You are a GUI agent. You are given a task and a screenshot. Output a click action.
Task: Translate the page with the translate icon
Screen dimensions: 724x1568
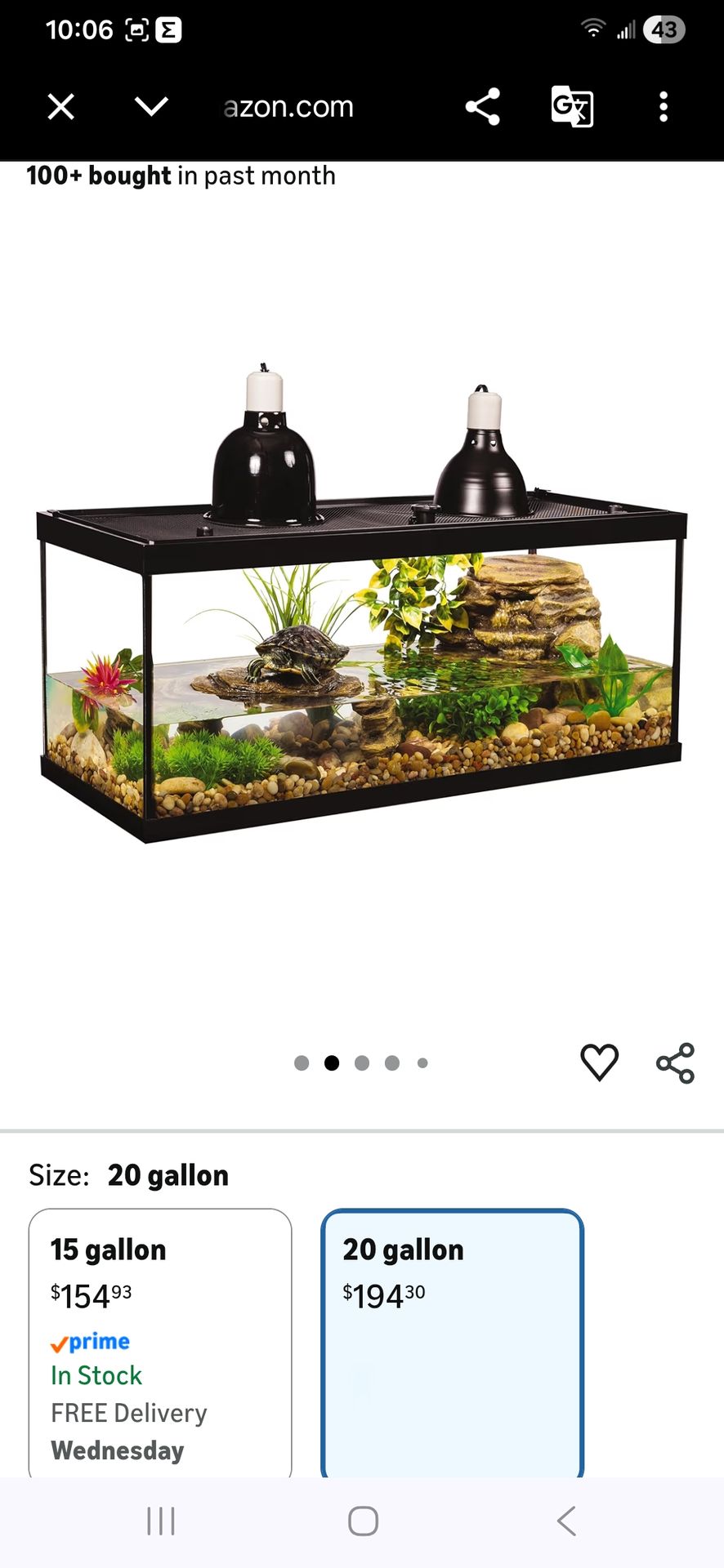[572, 107]
